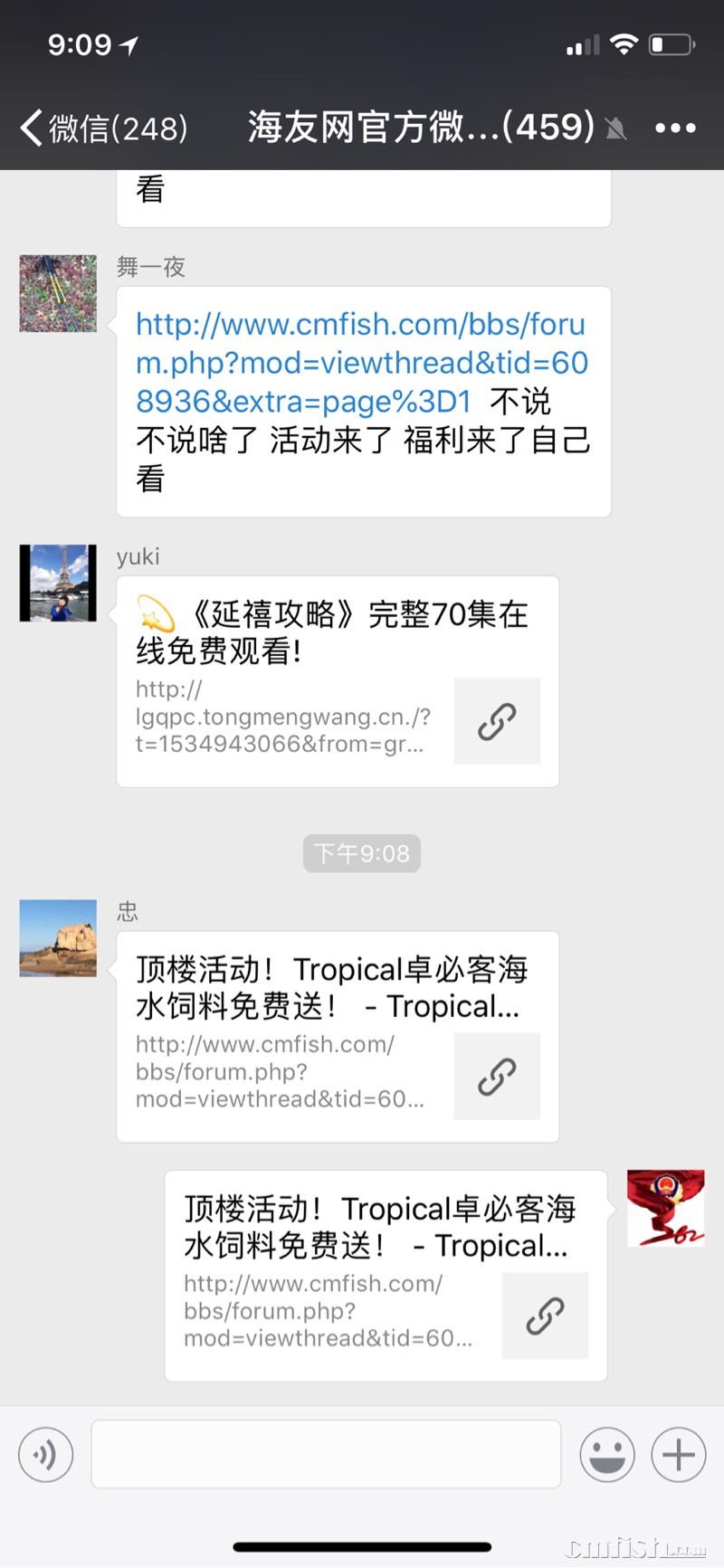View 舞一夜's profile avatar

click(x=58, y=293)
